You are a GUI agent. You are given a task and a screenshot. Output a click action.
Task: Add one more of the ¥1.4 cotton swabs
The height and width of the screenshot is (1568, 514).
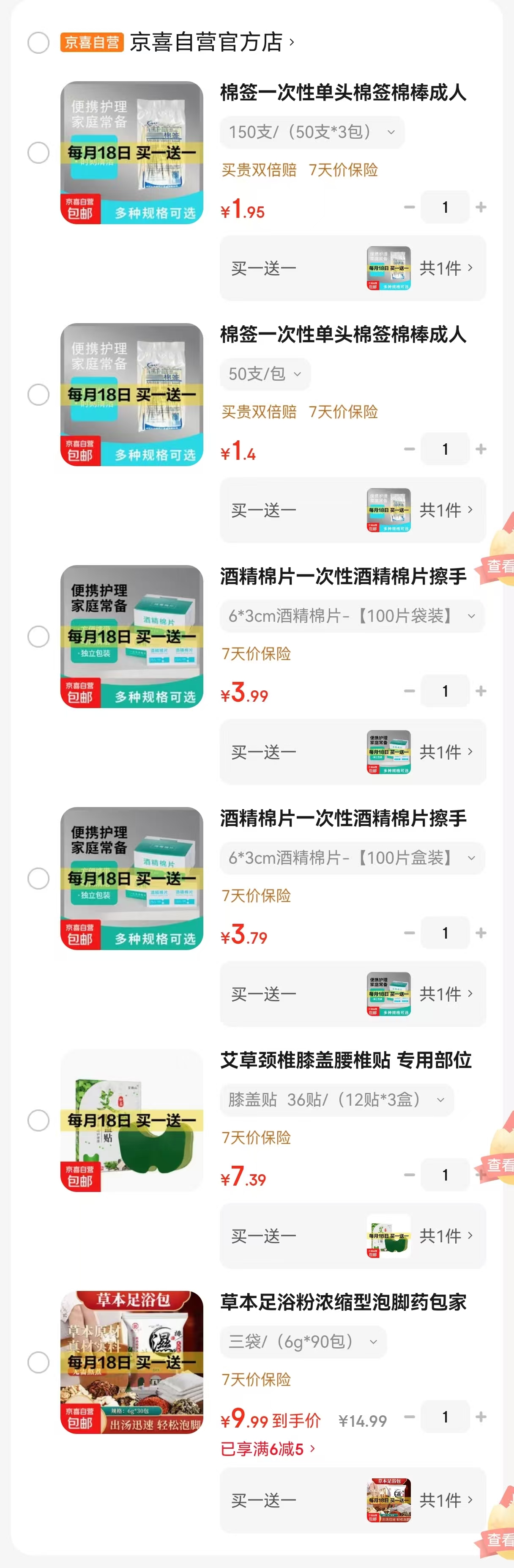coord(481,449)
